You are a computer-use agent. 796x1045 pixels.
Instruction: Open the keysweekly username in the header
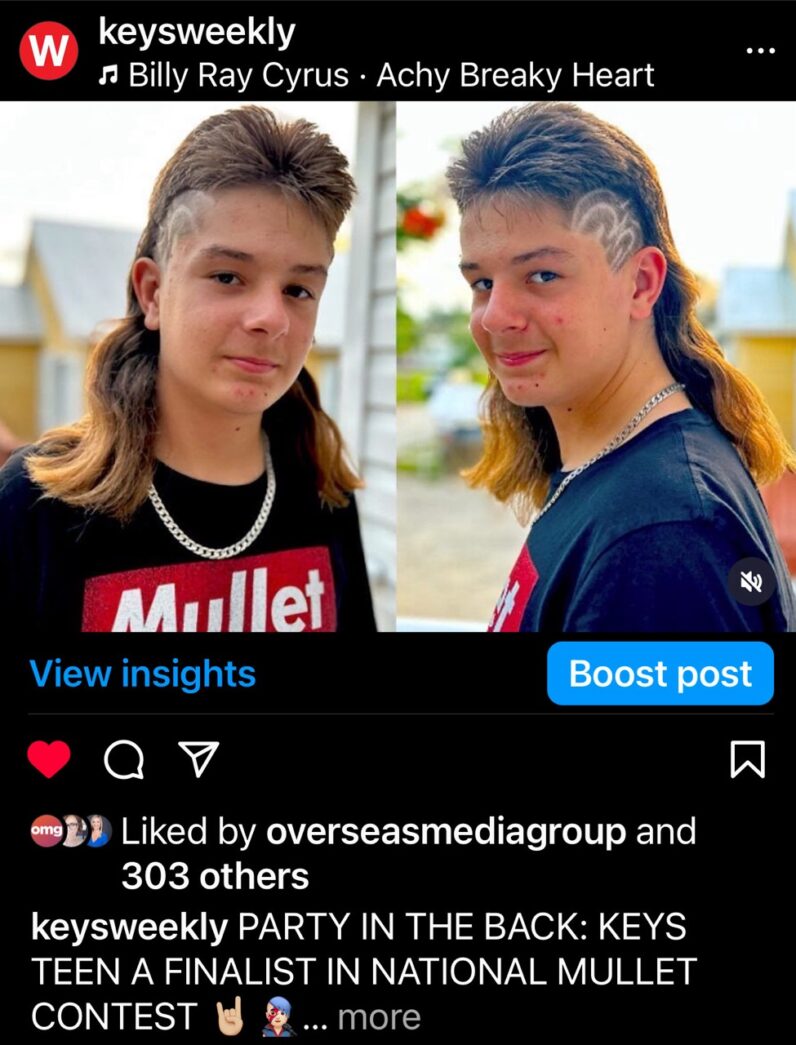click(197, 32)
